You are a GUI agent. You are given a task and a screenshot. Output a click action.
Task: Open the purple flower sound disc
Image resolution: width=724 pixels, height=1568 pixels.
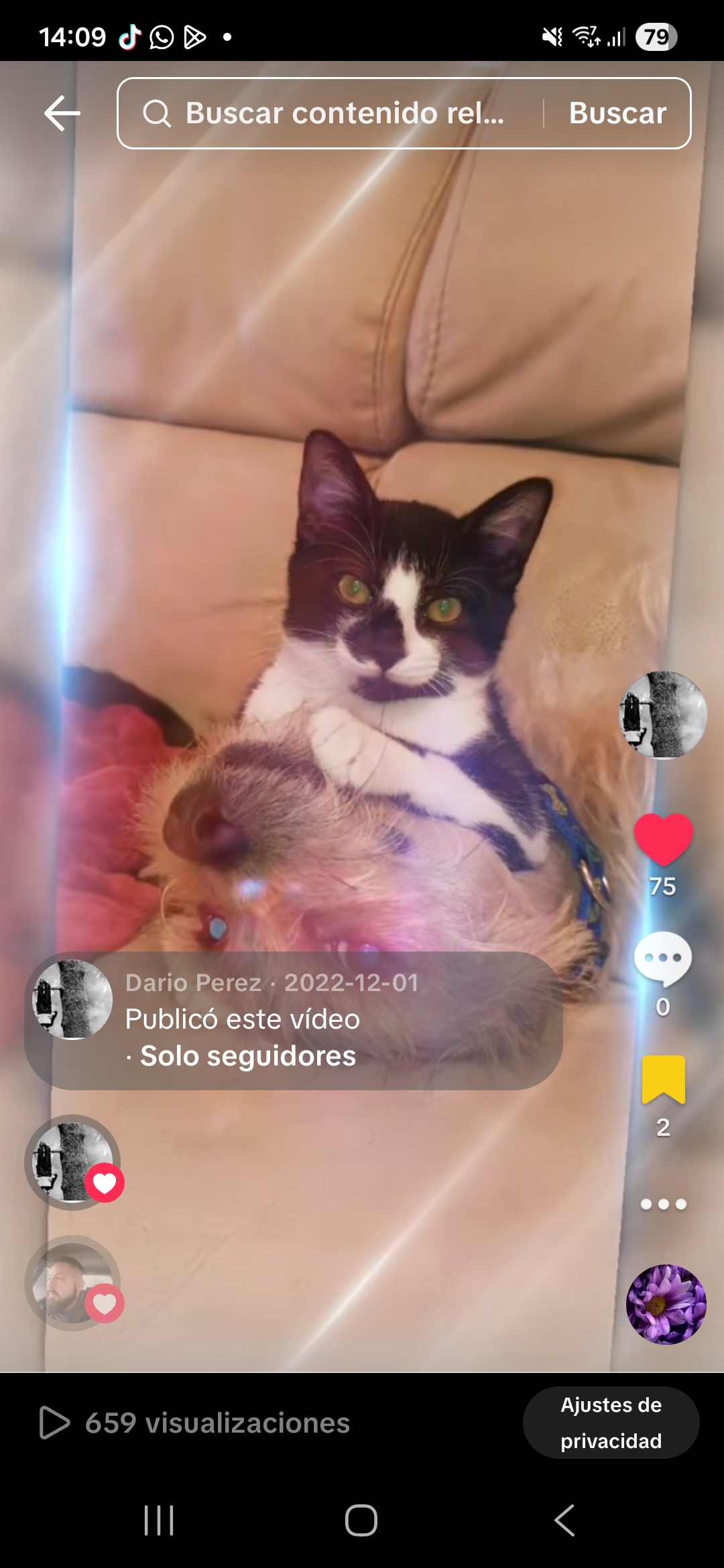coord(666,1304)
